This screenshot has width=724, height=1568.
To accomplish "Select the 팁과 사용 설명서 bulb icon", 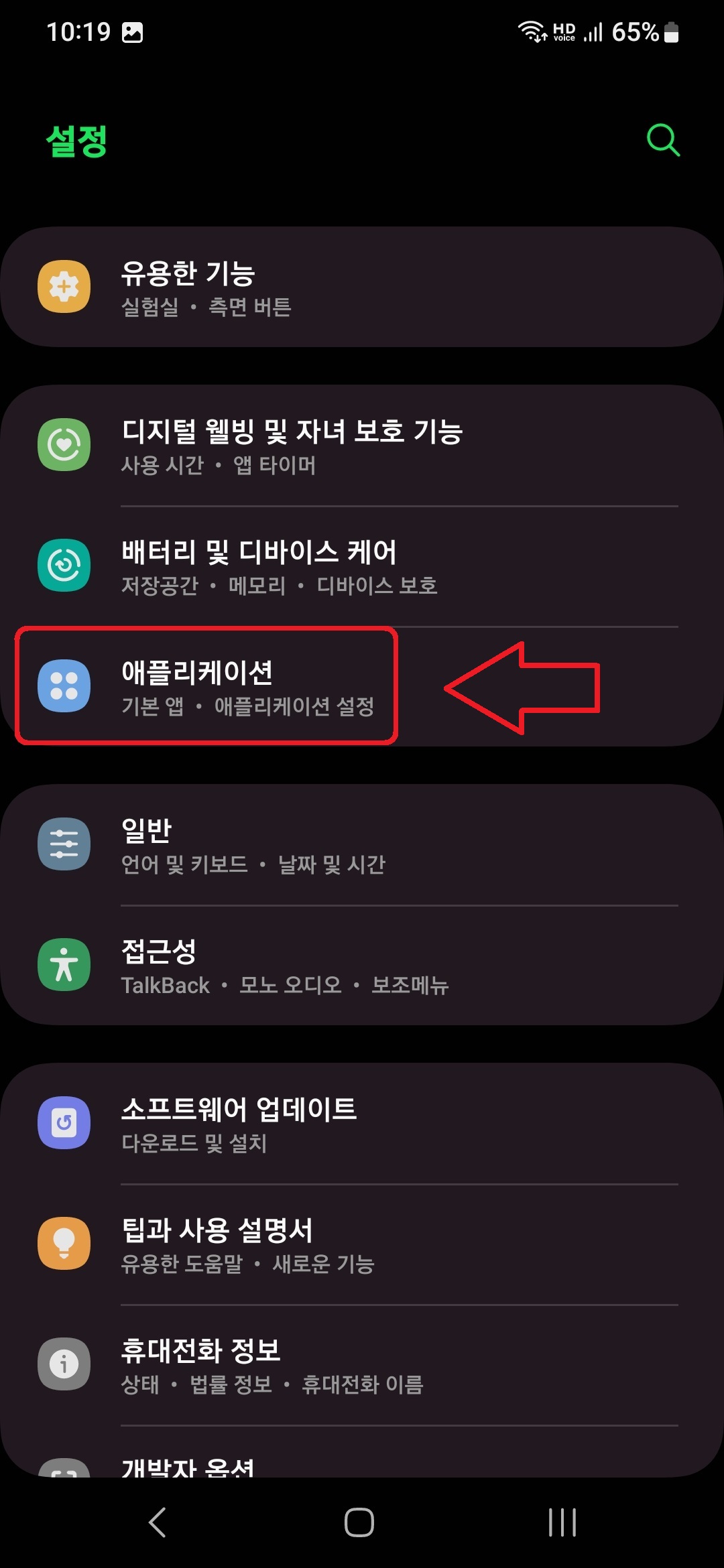I will click(x=64, y=1242).
